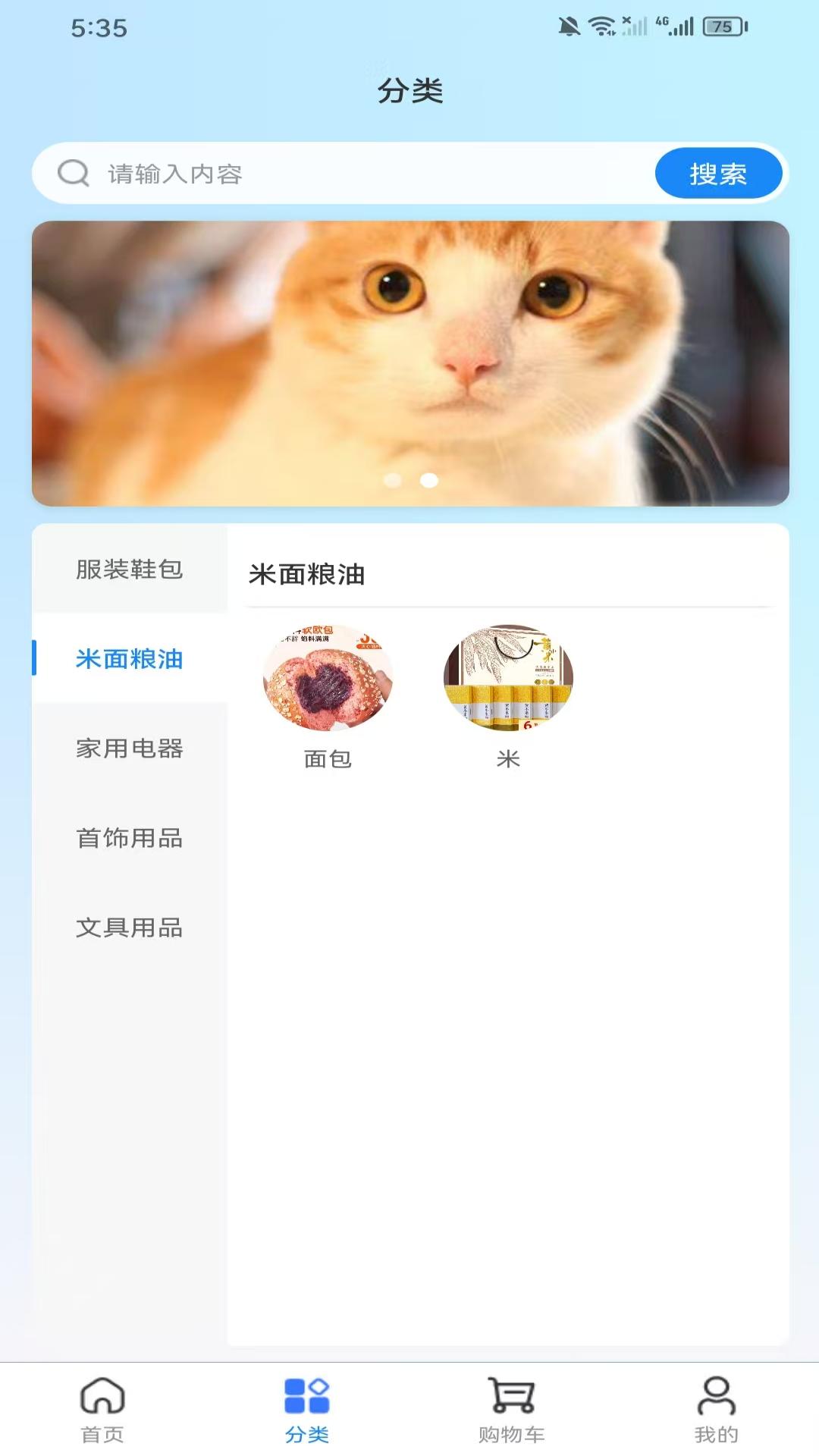This screenshot has height=1456, width=819.
Task: Tap the cat banner image
Action: tap(409, 362)
